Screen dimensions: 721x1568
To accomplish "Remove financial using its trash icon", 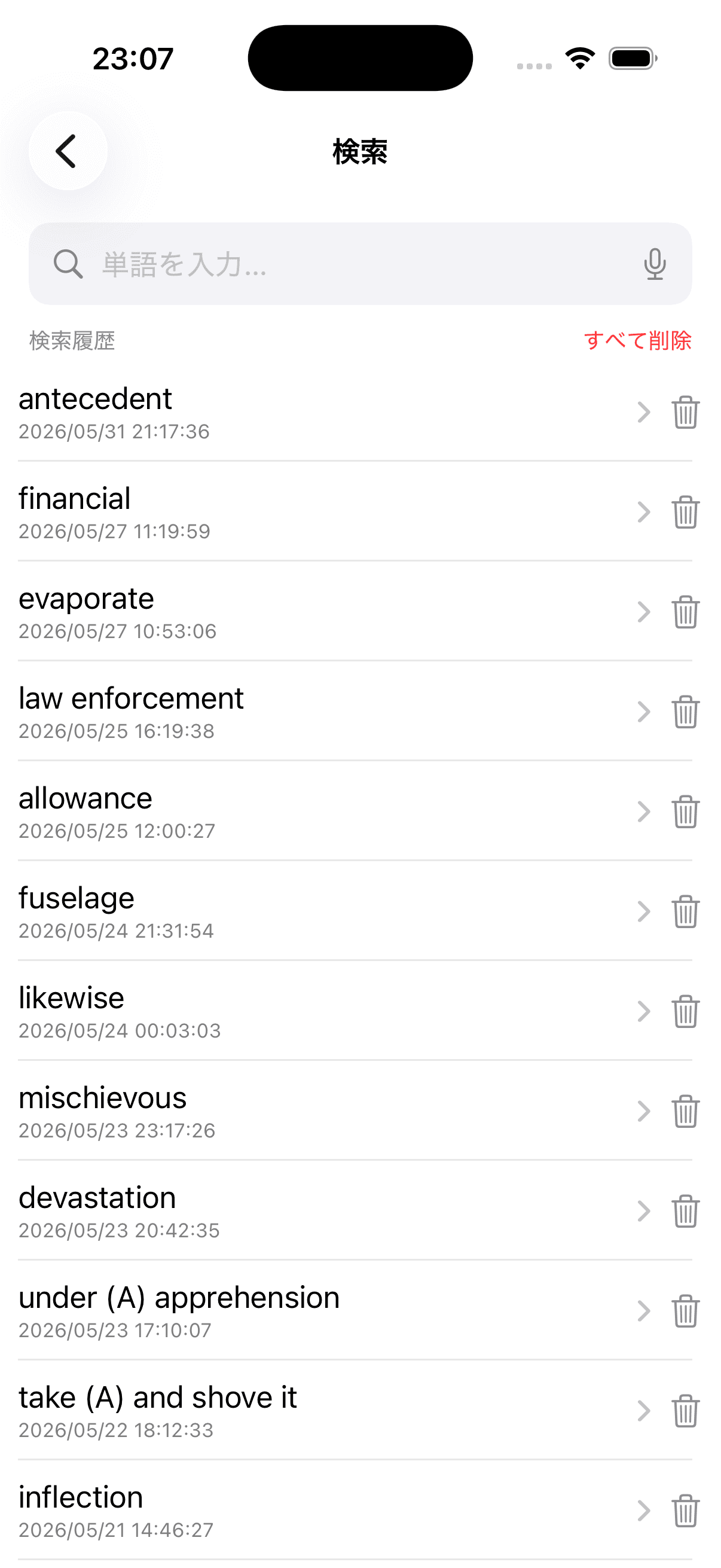I will 686,513.
